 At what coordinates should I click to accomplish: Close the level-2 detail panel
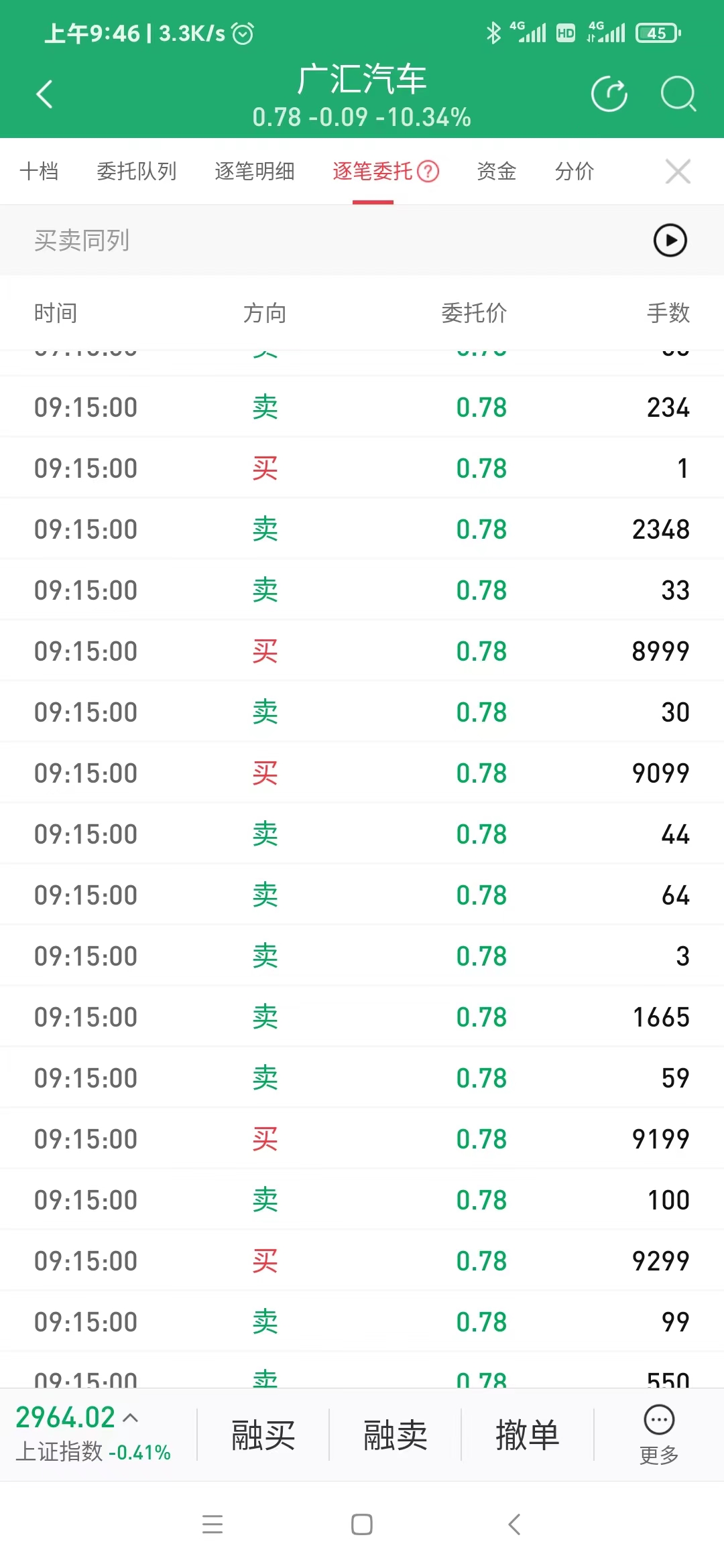pos(678,172)
